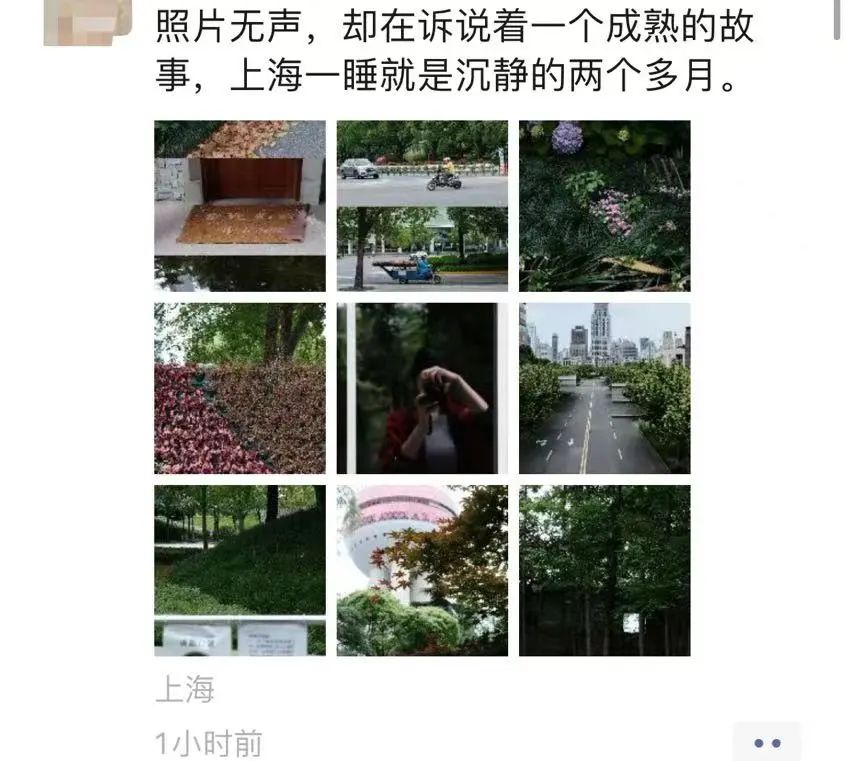Open the hydrangea flowers photo

(x=604, y=205)
